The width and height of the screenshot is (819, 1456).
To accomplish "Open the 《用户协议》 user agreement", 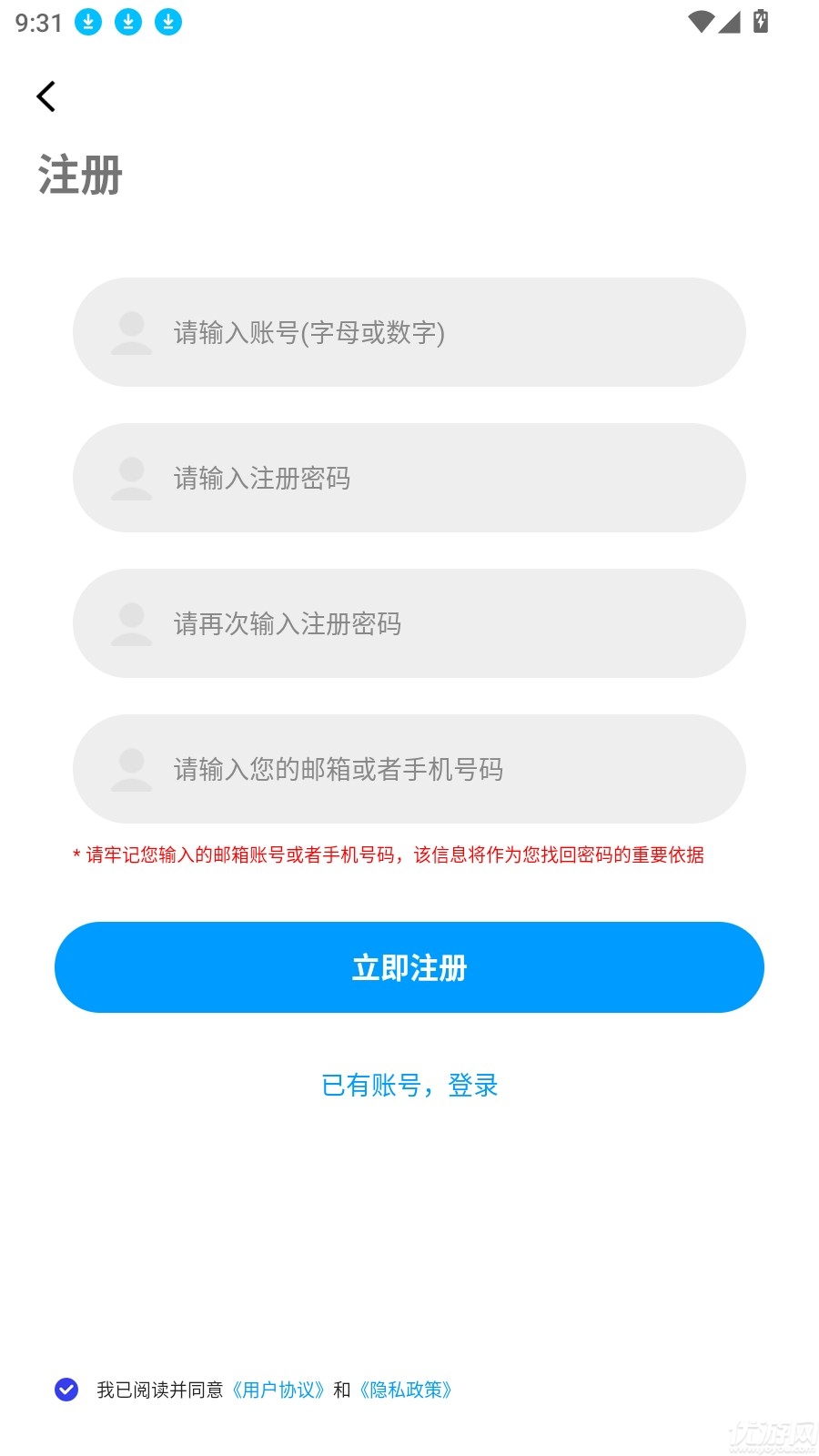I will point(279,1390).
